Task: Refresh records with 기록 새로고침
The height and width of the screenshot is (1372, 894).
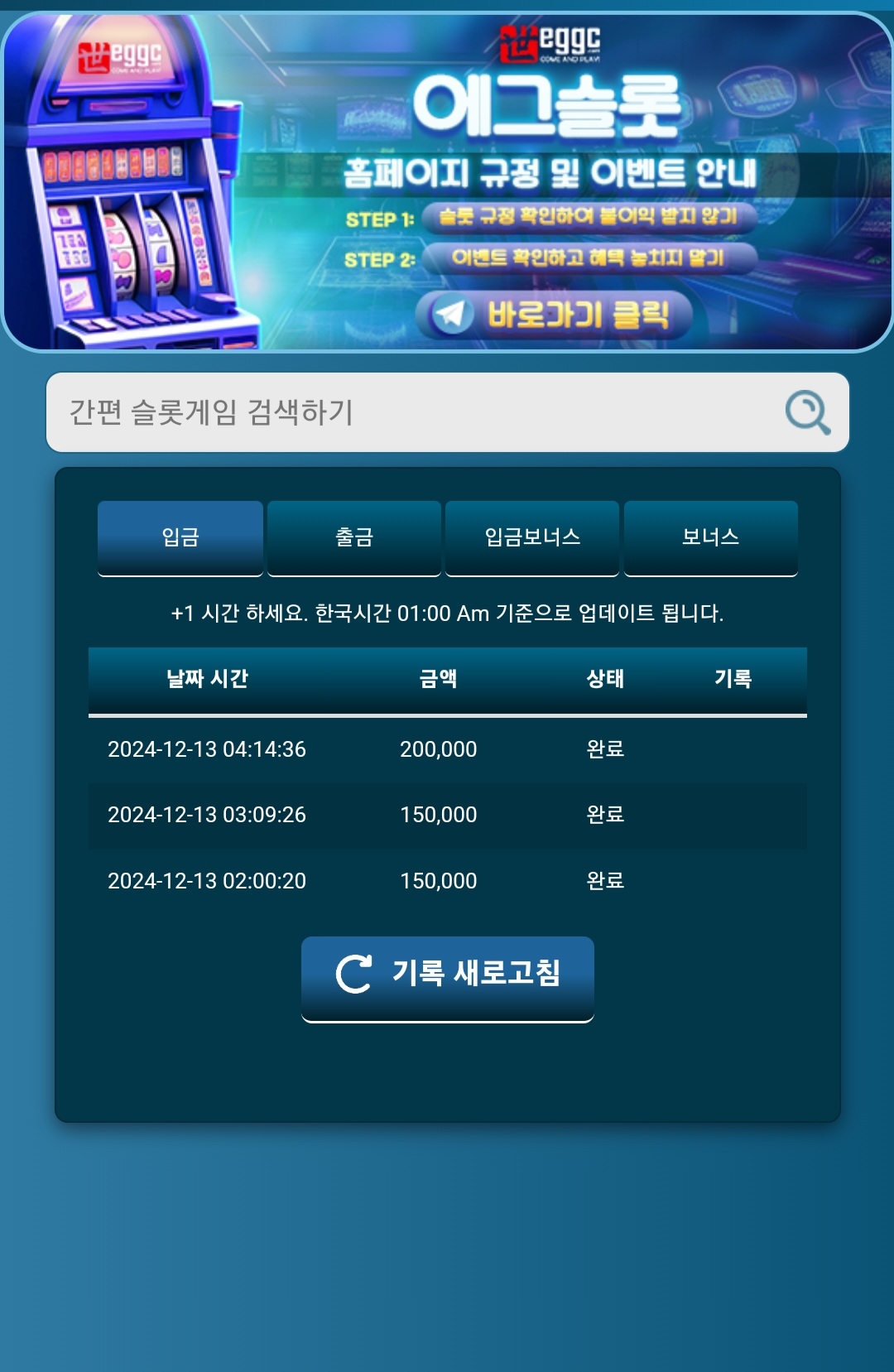Action: point(448,974)
